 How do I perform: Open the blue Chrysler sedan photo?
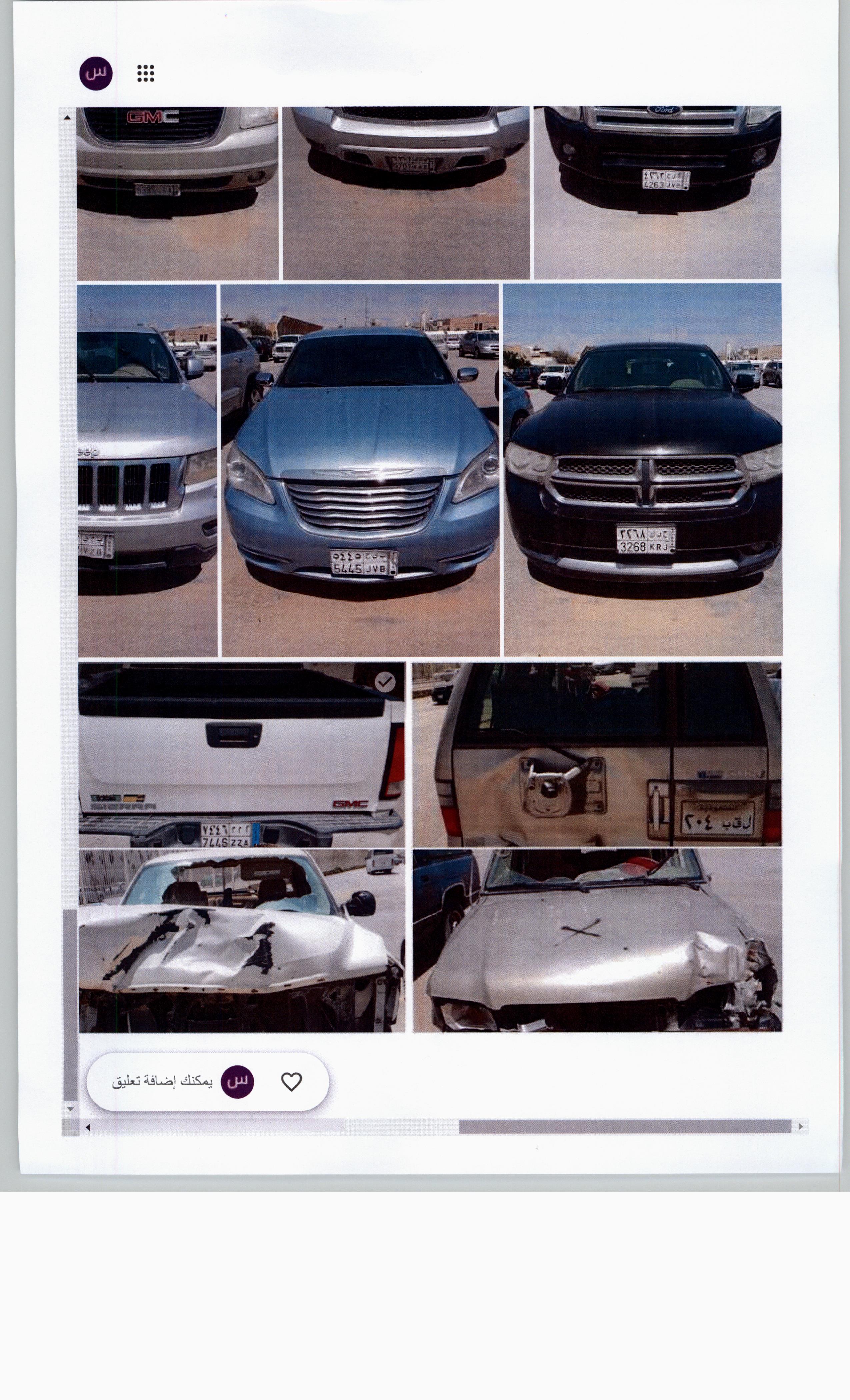click(x=360, y=470)
